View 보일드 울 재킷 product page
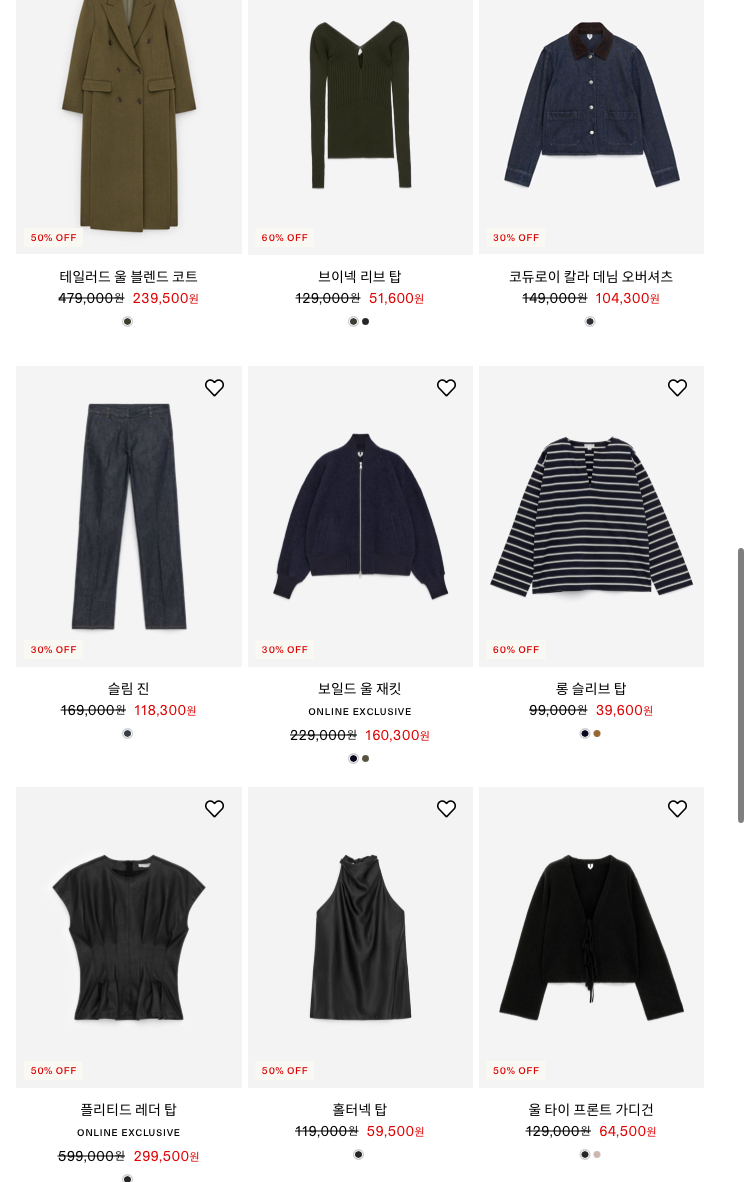This screenshot has height=1182, width=750. [360, 515]
